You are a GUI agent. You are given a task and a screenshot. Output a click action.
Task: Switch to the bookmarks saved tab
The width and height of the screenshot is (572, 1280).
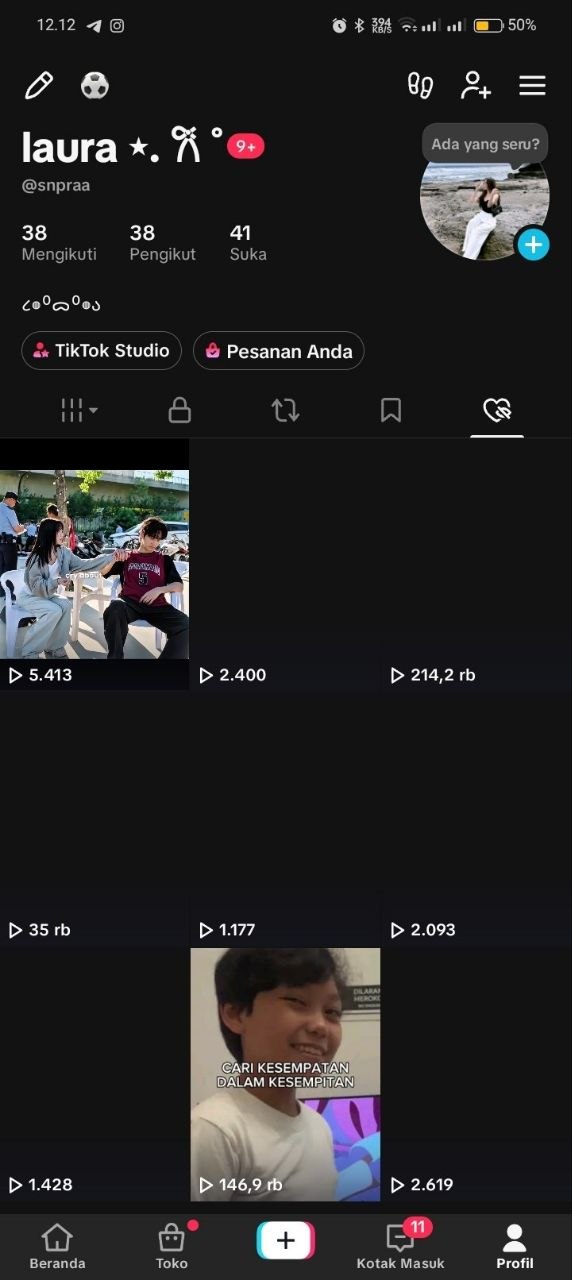tap(391, 410)
